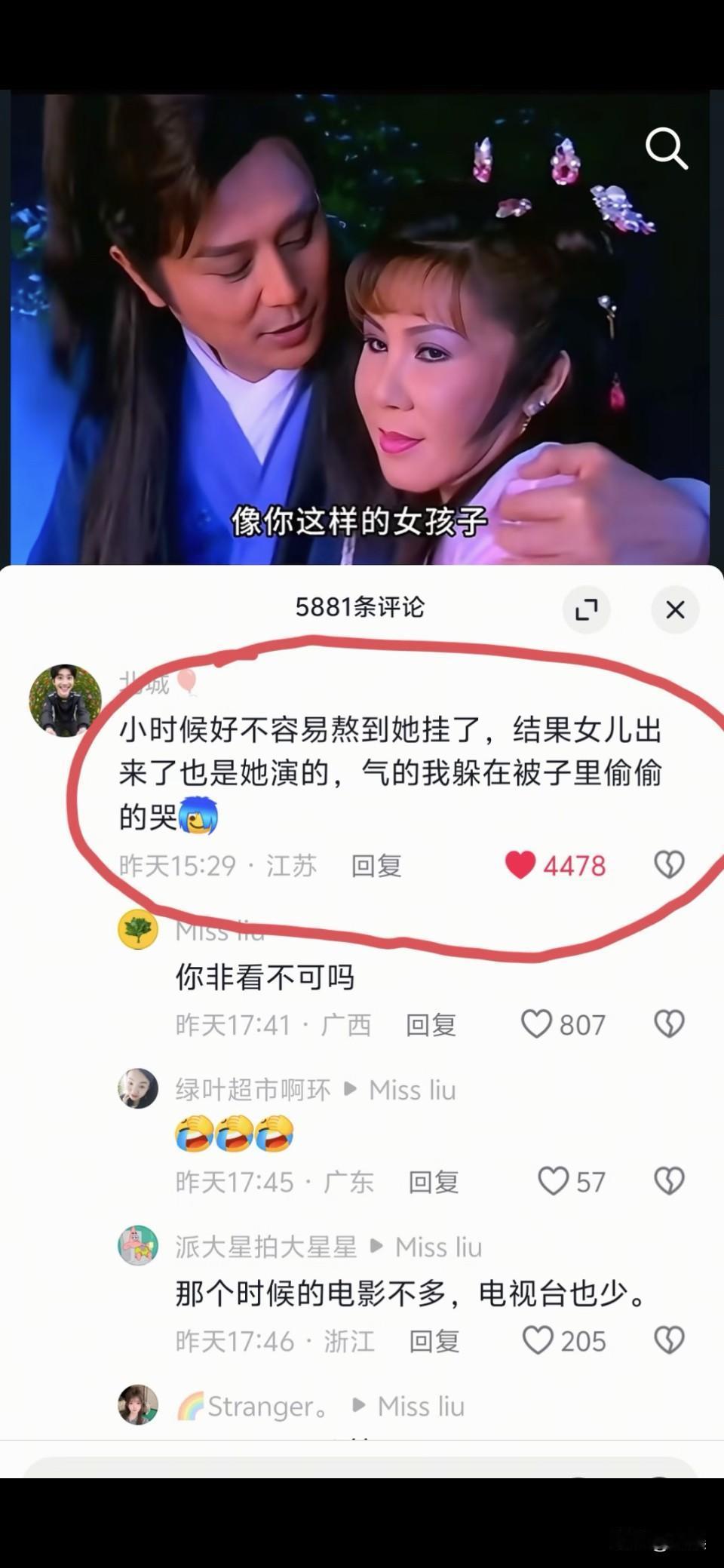Close the comments panel with the X
724x1568 pixels.
tap(675, 610)
